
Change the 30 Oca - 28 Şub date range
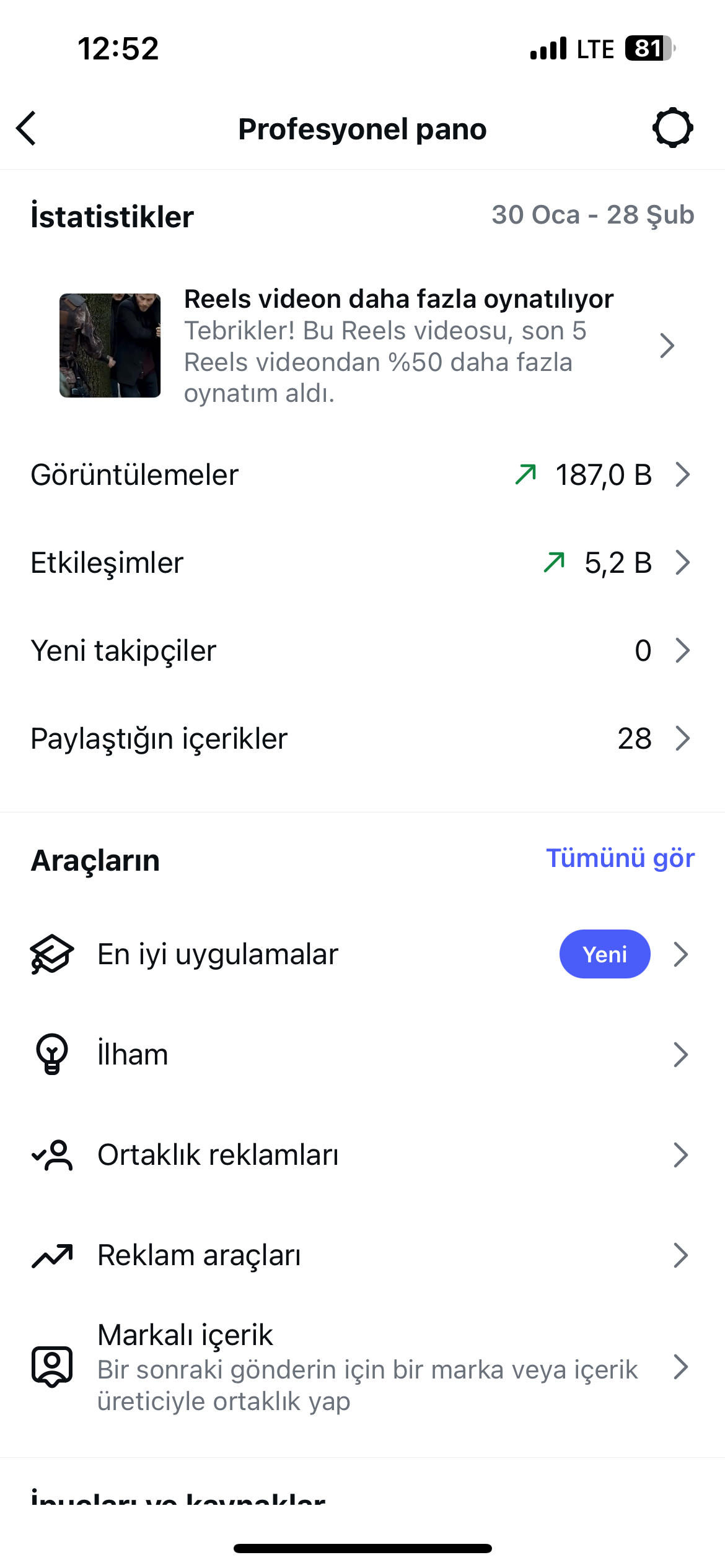click(x=592, y=216)
